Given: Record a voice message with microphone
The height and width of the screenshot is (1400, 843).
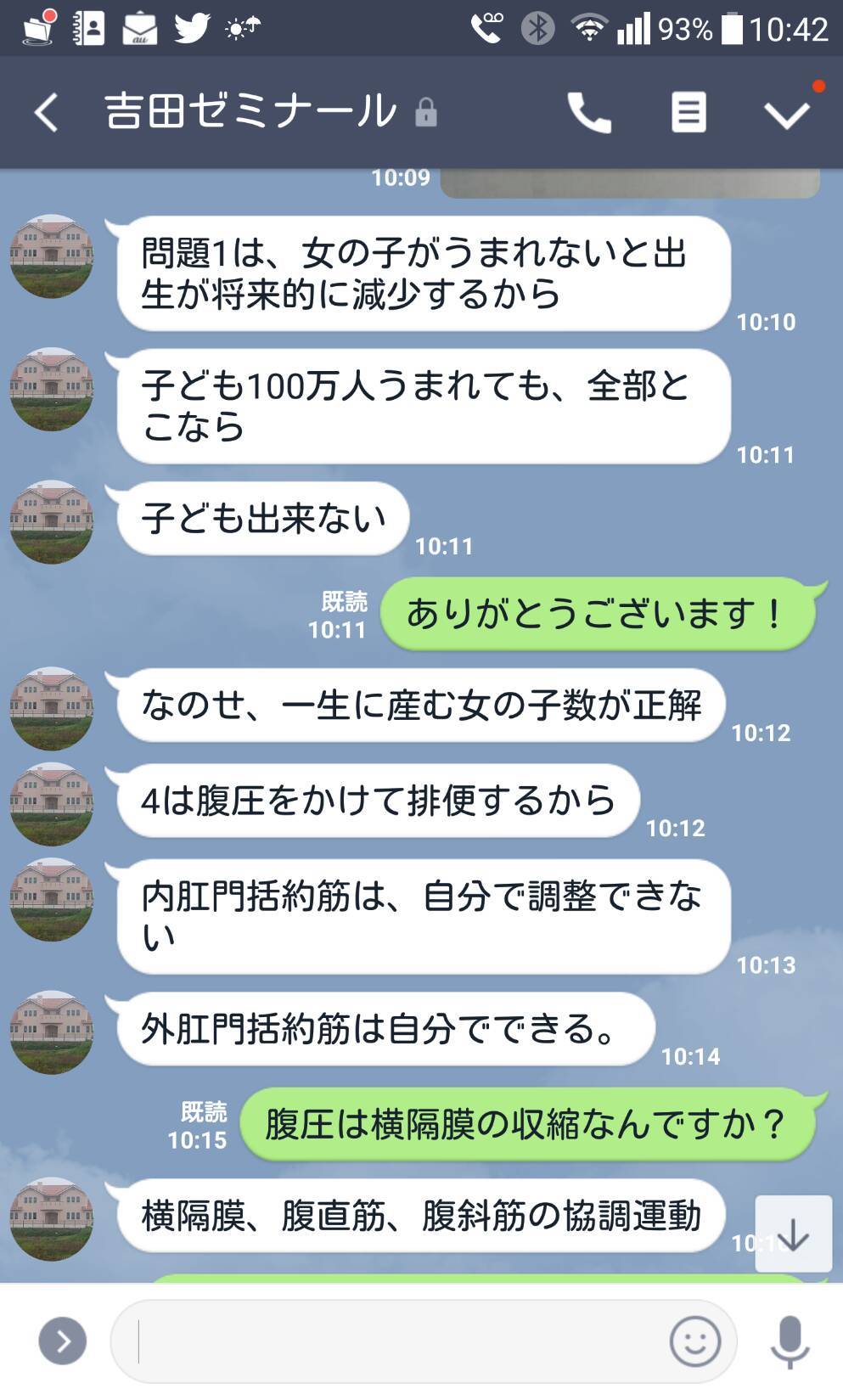Looking at the screenshot, I should pos(789,1341).
